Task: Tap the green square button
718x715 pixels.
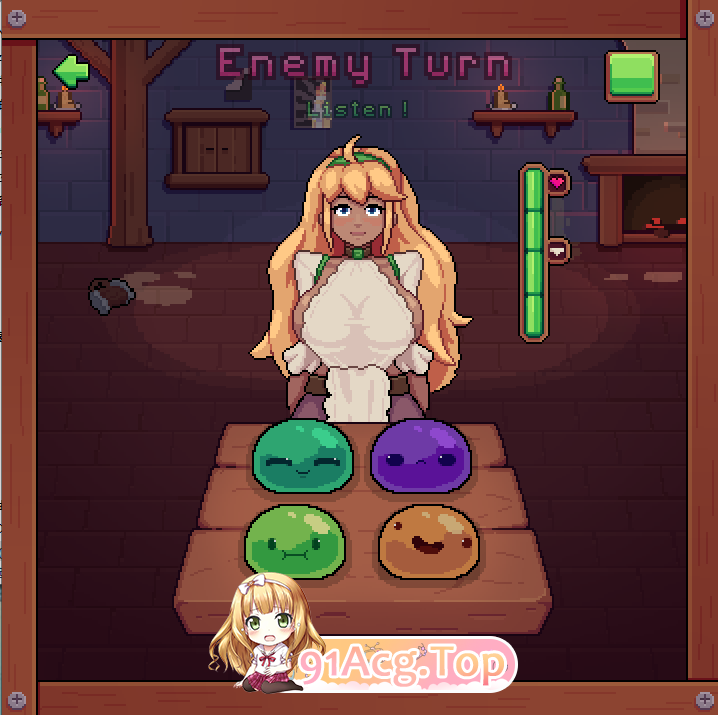Action: tap(631, 75)
